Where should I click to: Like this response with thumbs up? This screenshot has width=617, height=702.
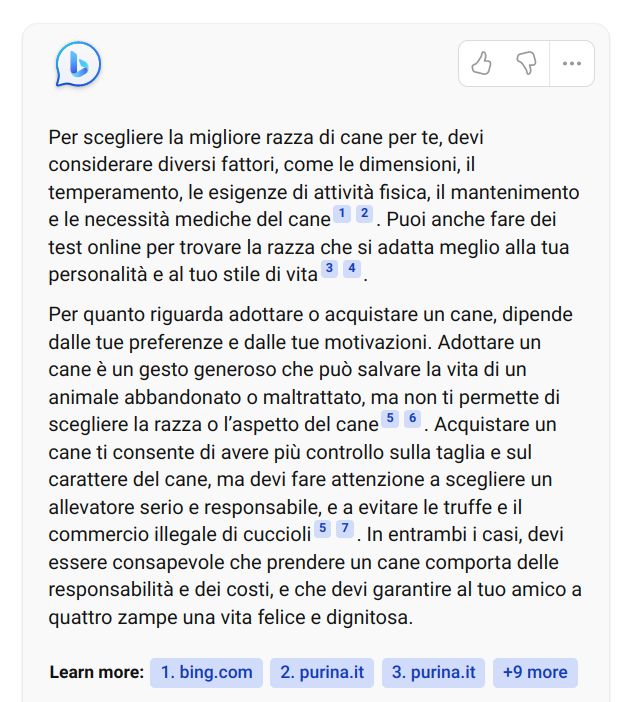482,64
